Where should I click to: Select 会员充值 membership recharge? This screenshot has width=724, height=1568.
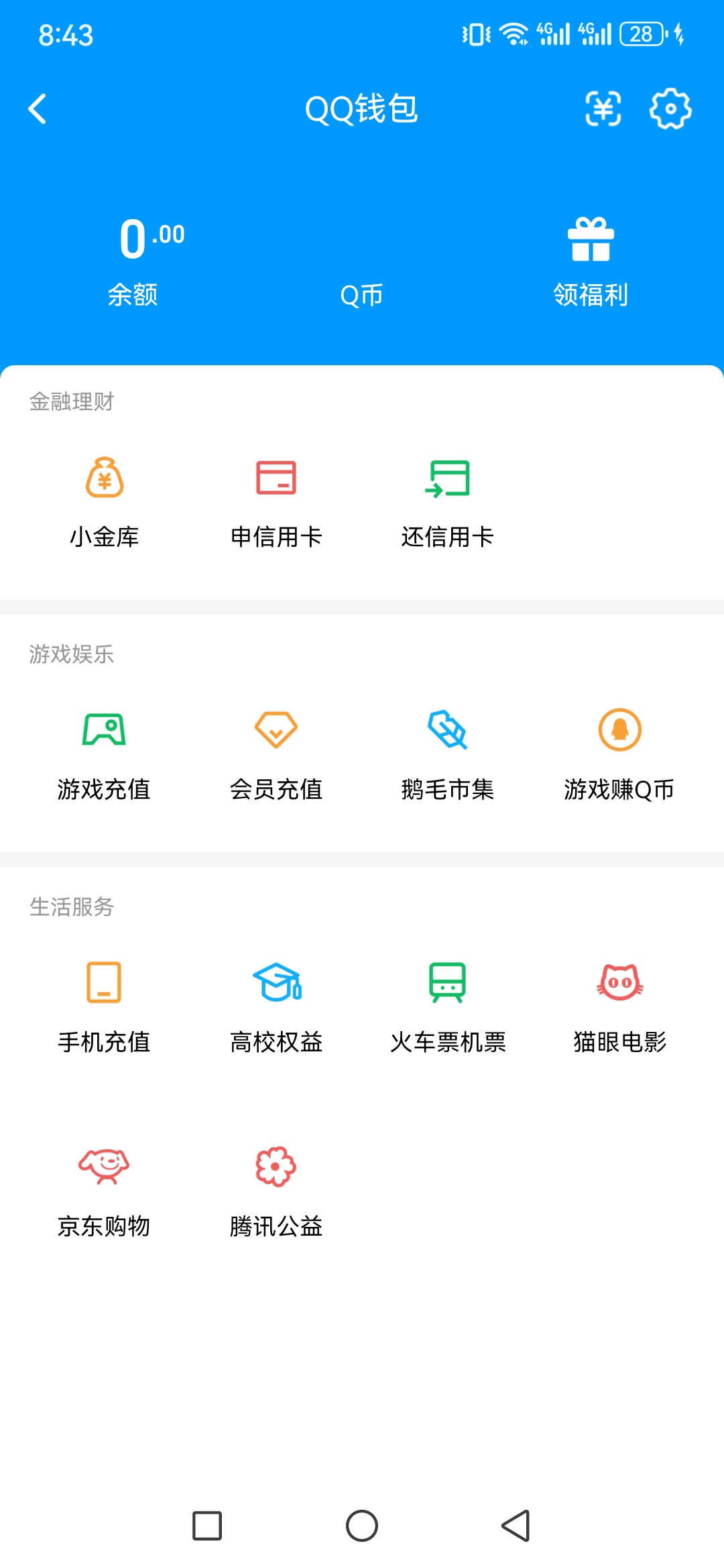[277, 753]
